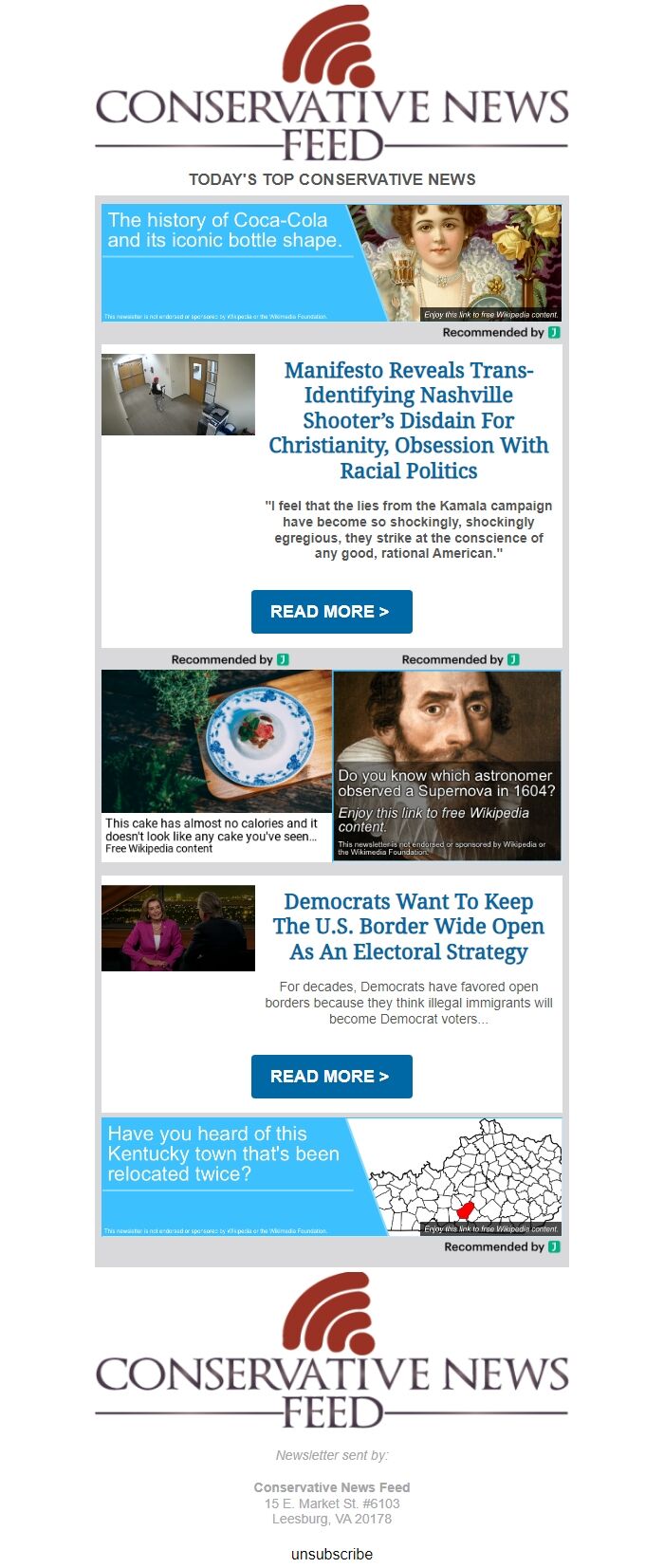Image resolution: width=664 pixels, height=1568 pixels.
Task: Open the no-calorie cake recommendation
Action: click(x=216, y=765)
